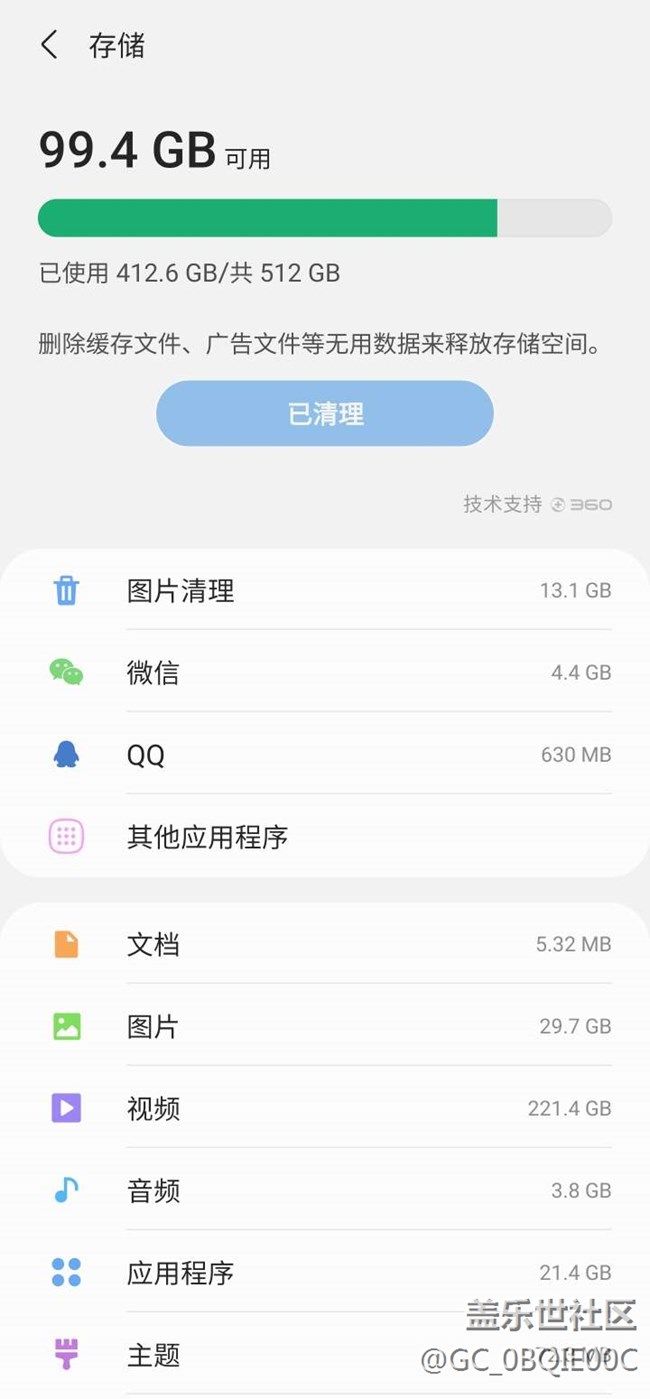650x1399 pixels.
Task: Open 其他应用程序 row
Action: (x=325, y=837)
